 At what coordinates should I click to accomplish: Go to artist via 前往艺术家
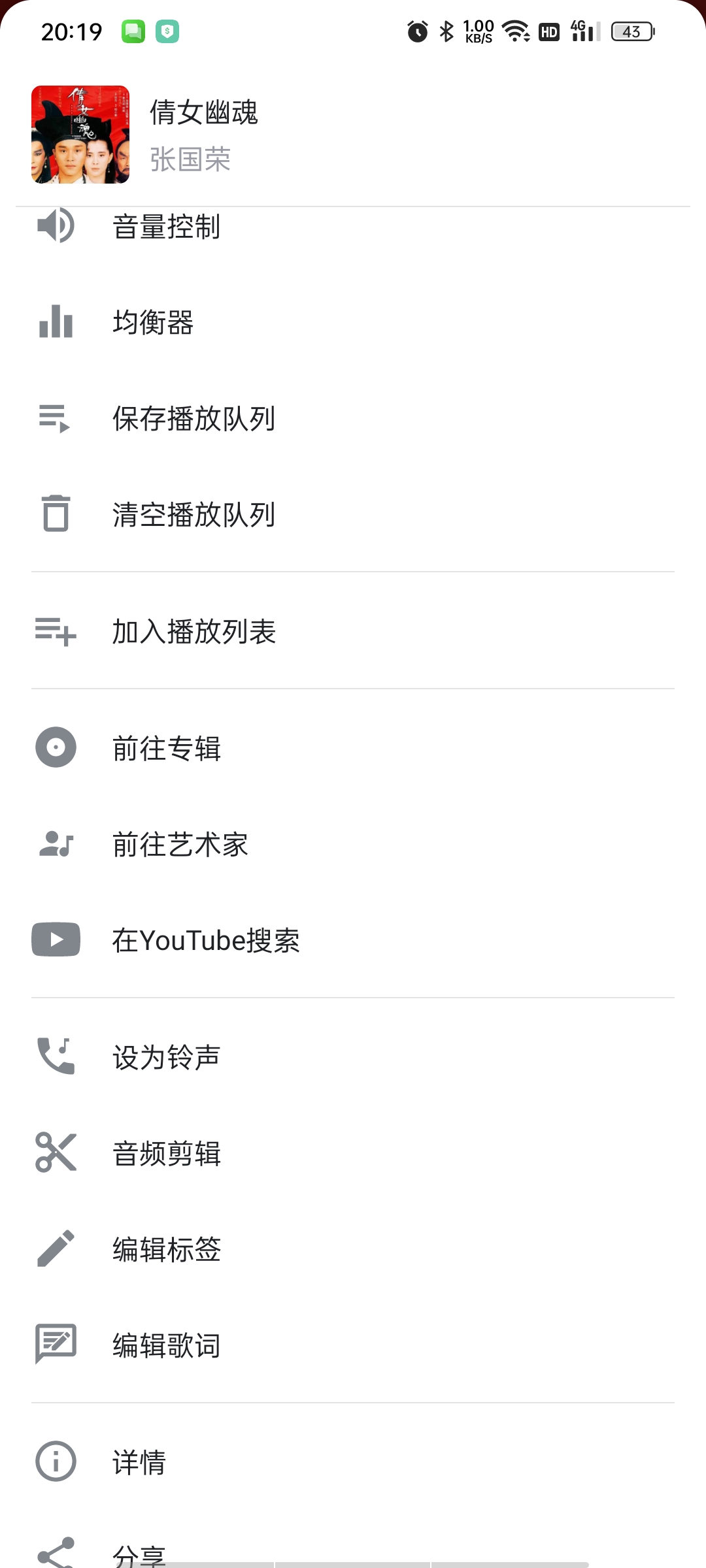pyautogui.click(x=353, y=844)
